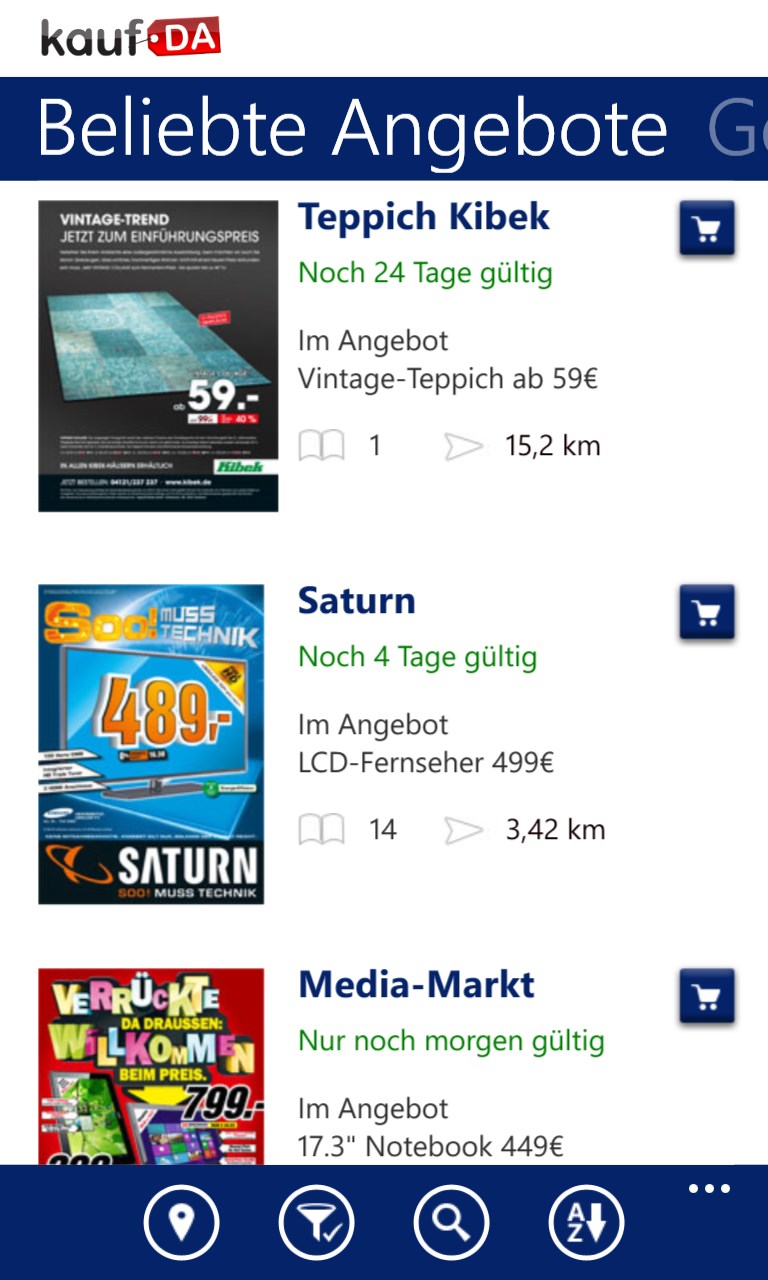Open the Media-Markt brochure

pyautogui.click(x=151, y=1065)
